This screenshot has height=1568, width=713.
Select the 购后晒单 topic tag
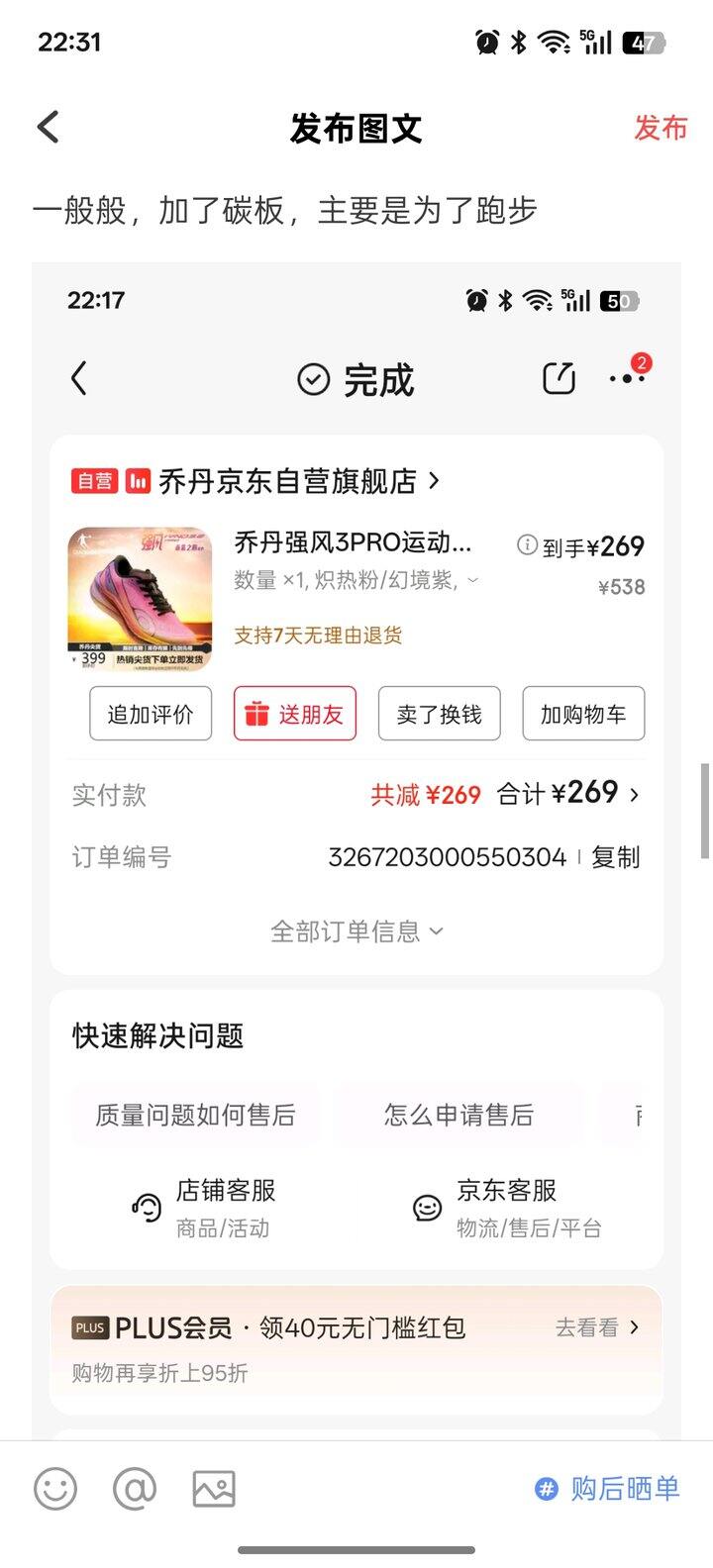(x=607, y=1489)
